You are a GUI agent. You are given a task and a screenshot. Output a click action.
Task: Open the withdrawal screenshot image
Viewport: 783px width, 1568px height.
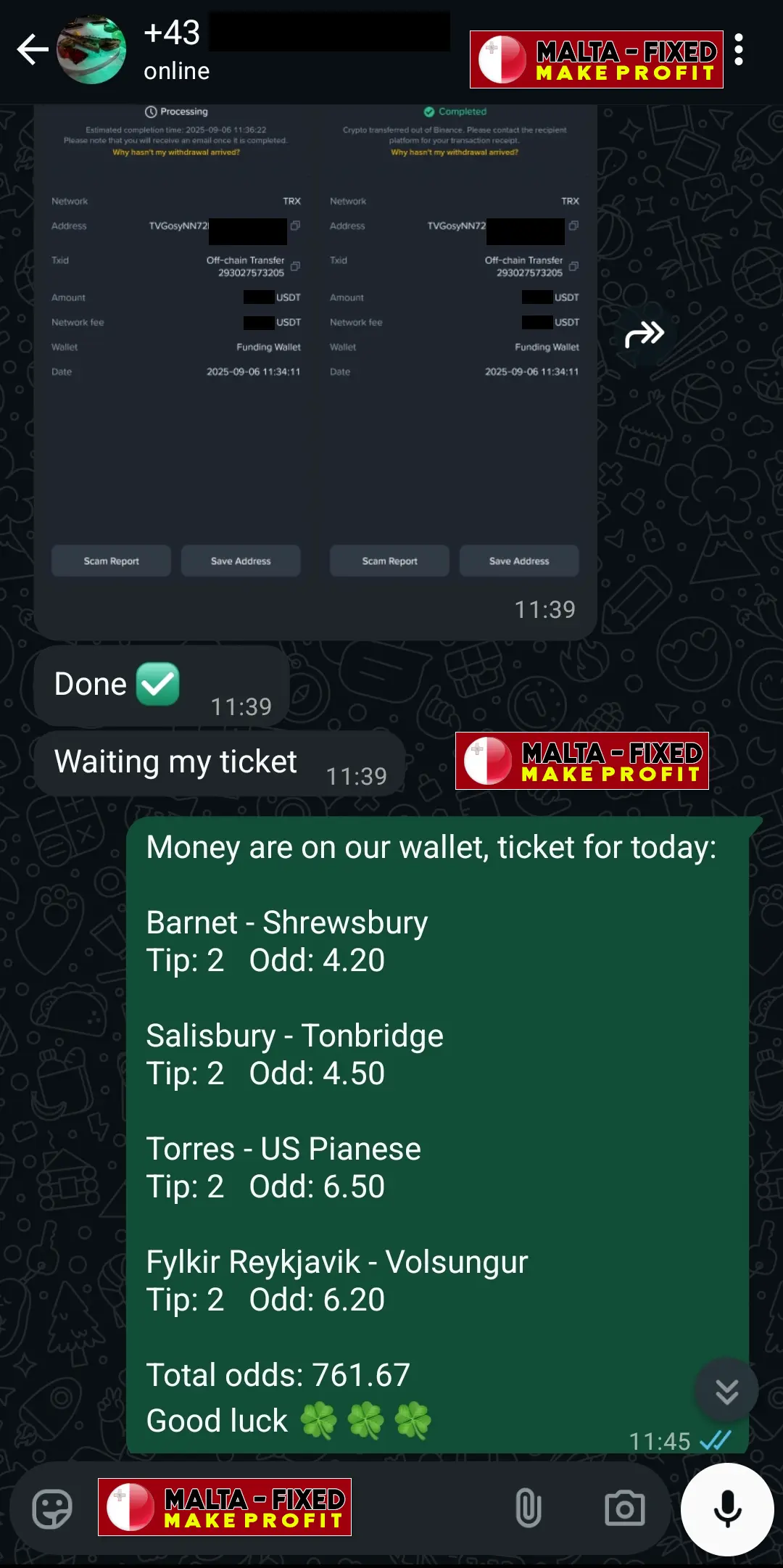click(315, 348)
